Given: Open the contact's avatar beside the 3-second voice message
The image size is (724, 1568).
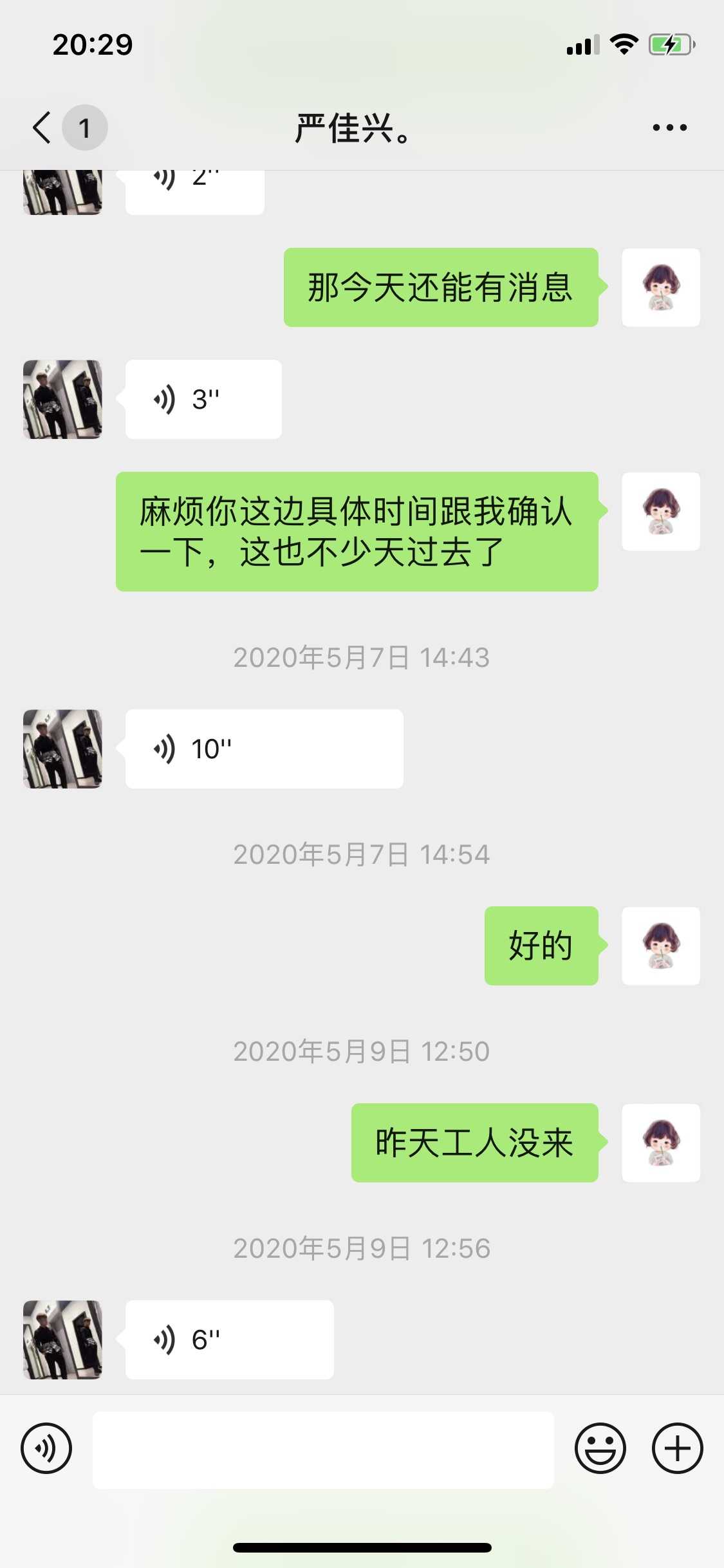Looking at the screenshot, I should (x=62, y=399).
